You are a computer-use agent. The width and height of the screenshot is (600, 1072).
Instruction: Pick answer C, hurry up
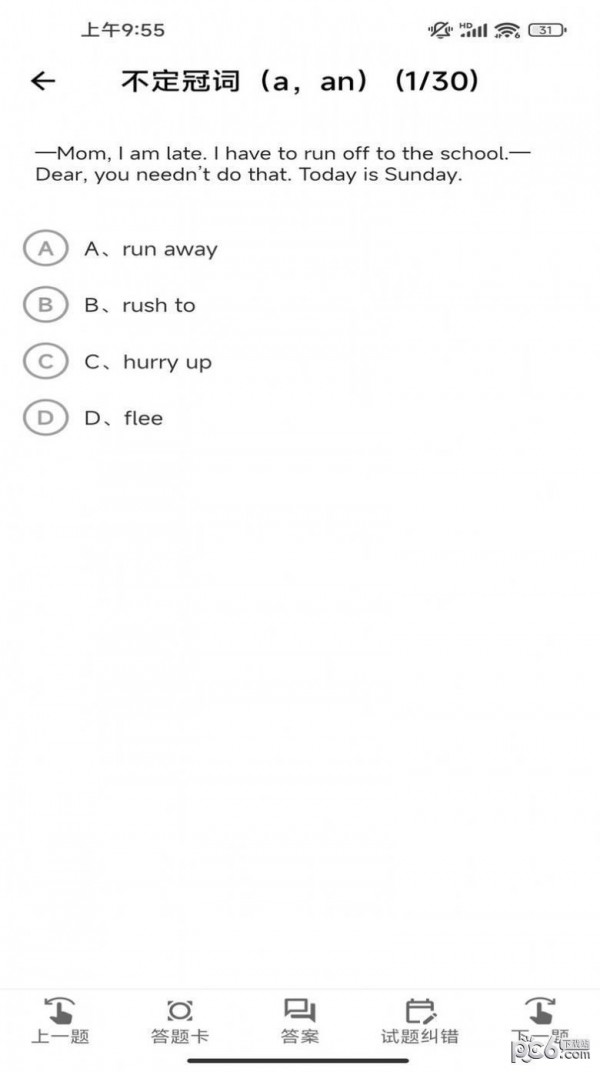(x=46, y=362)
